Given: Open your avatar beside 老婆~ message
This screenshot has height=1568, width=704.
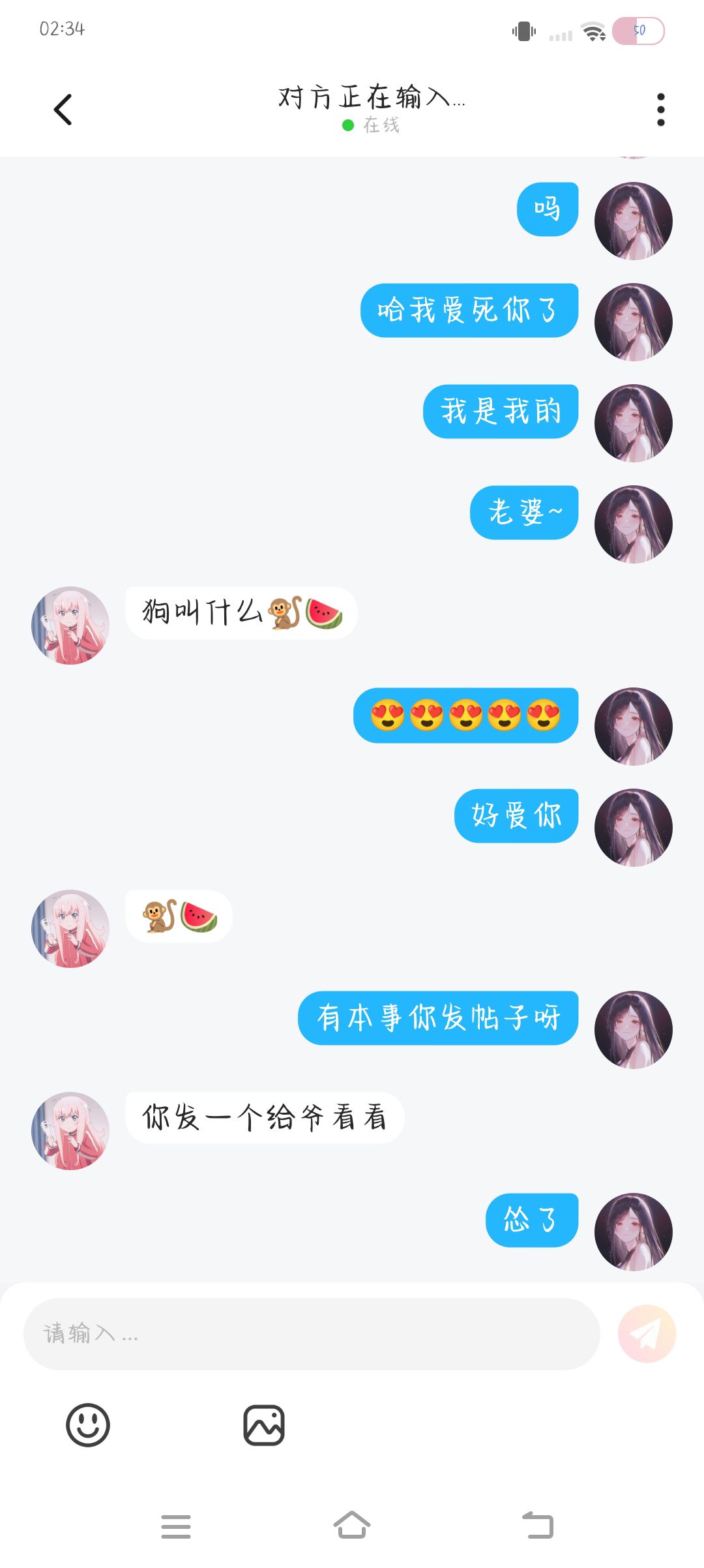Looking at the screenshot, I should [x=634, y=524].
